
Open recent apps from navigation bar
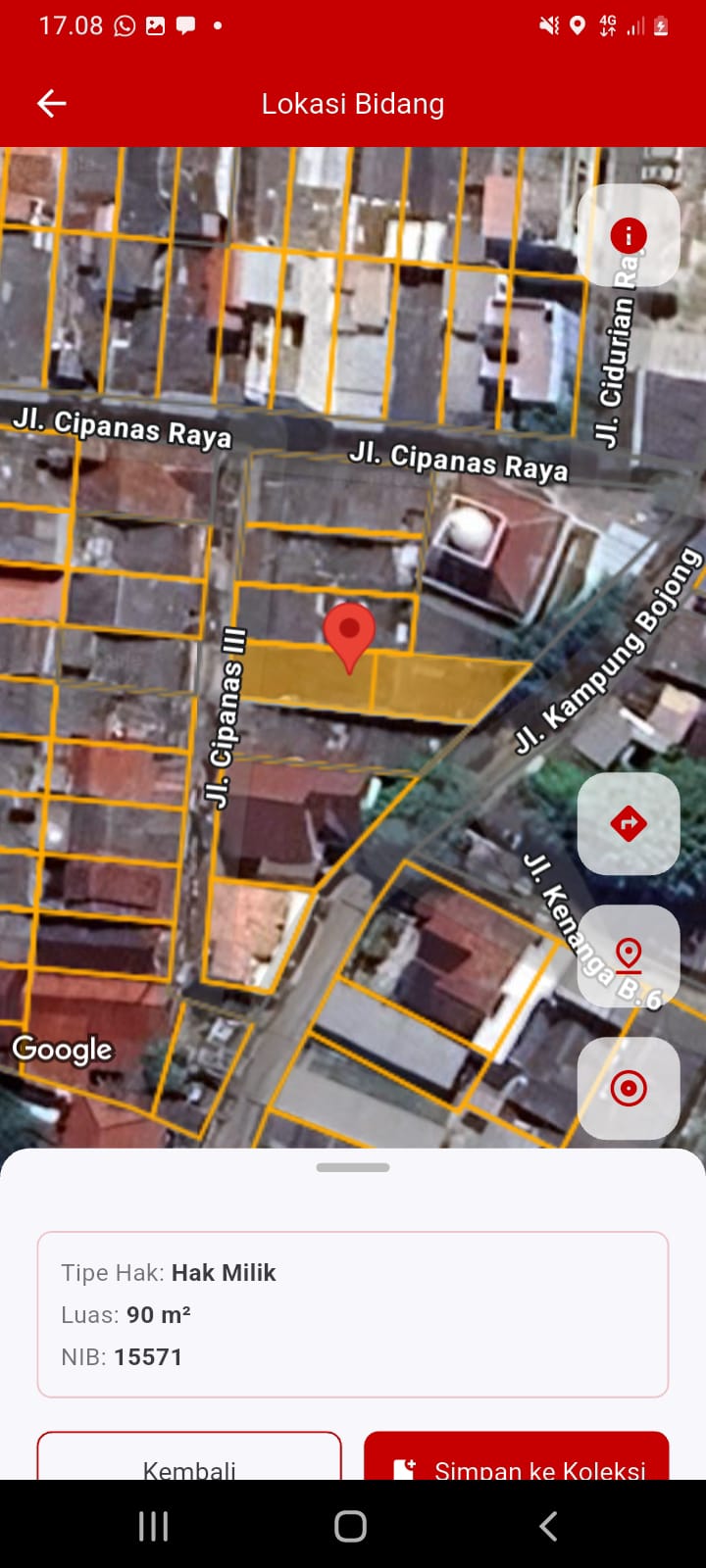154,1526
